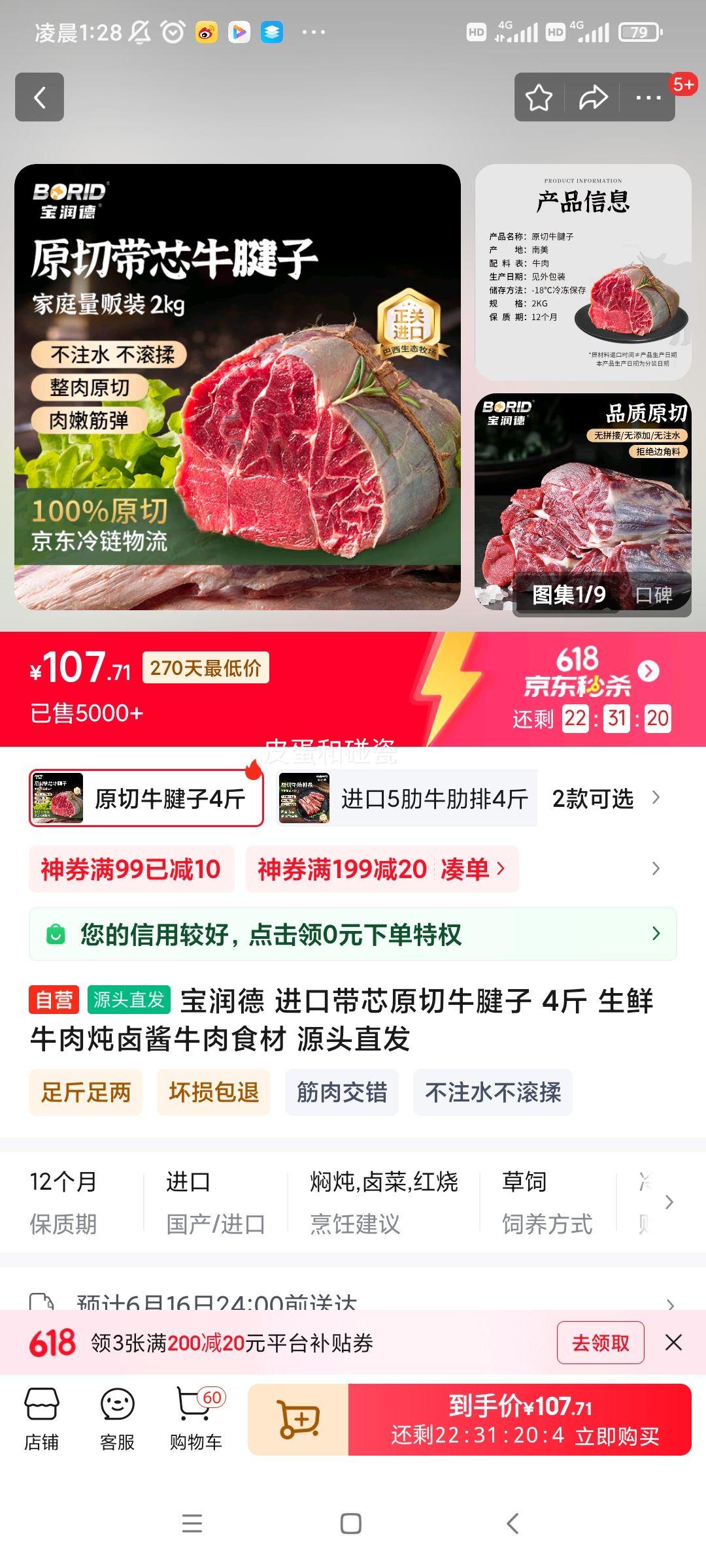Open the 产品信息 product image
The image size is (706, 1568).
pyautogui.click(x=582, y=272)
